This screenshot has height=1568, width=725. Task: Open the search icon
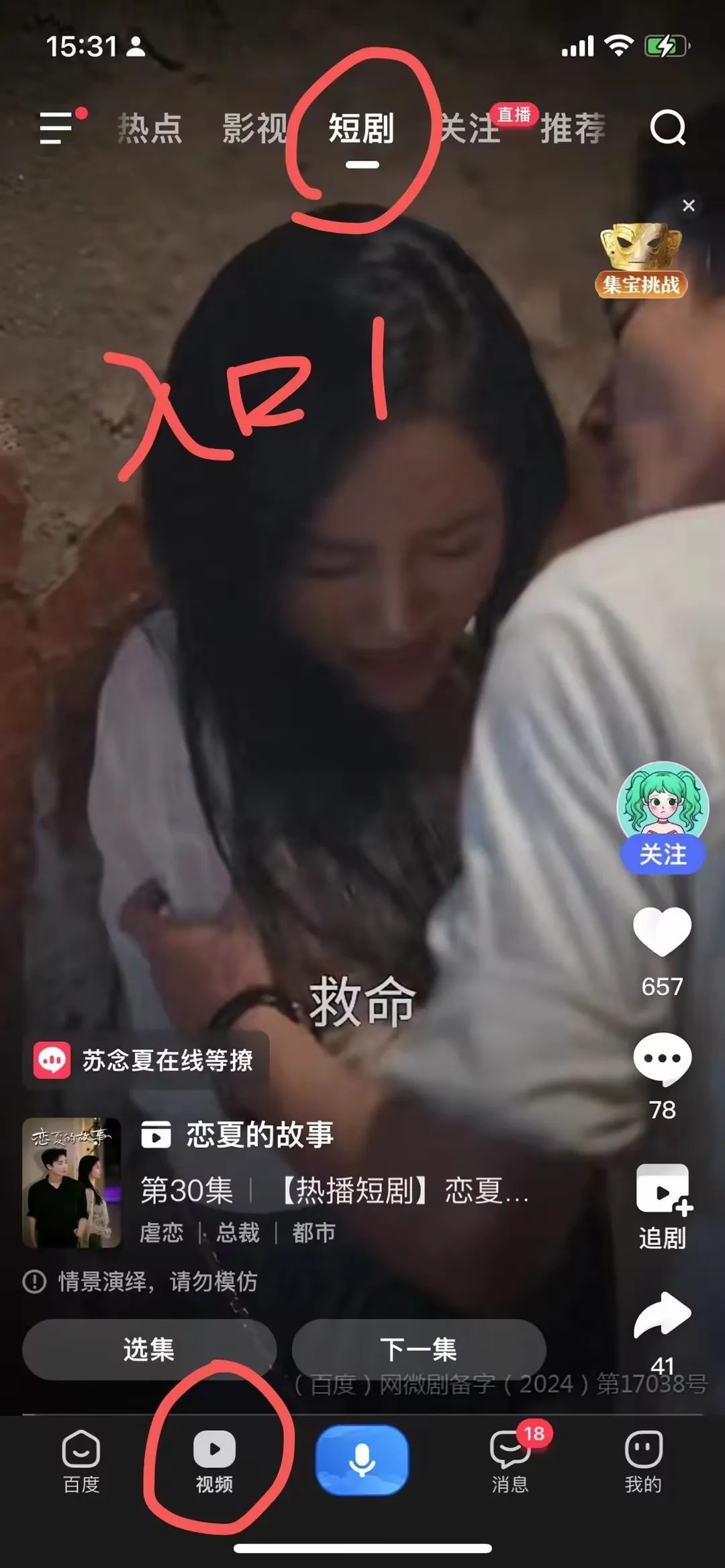pyautogui.click(x=668, y=127)
